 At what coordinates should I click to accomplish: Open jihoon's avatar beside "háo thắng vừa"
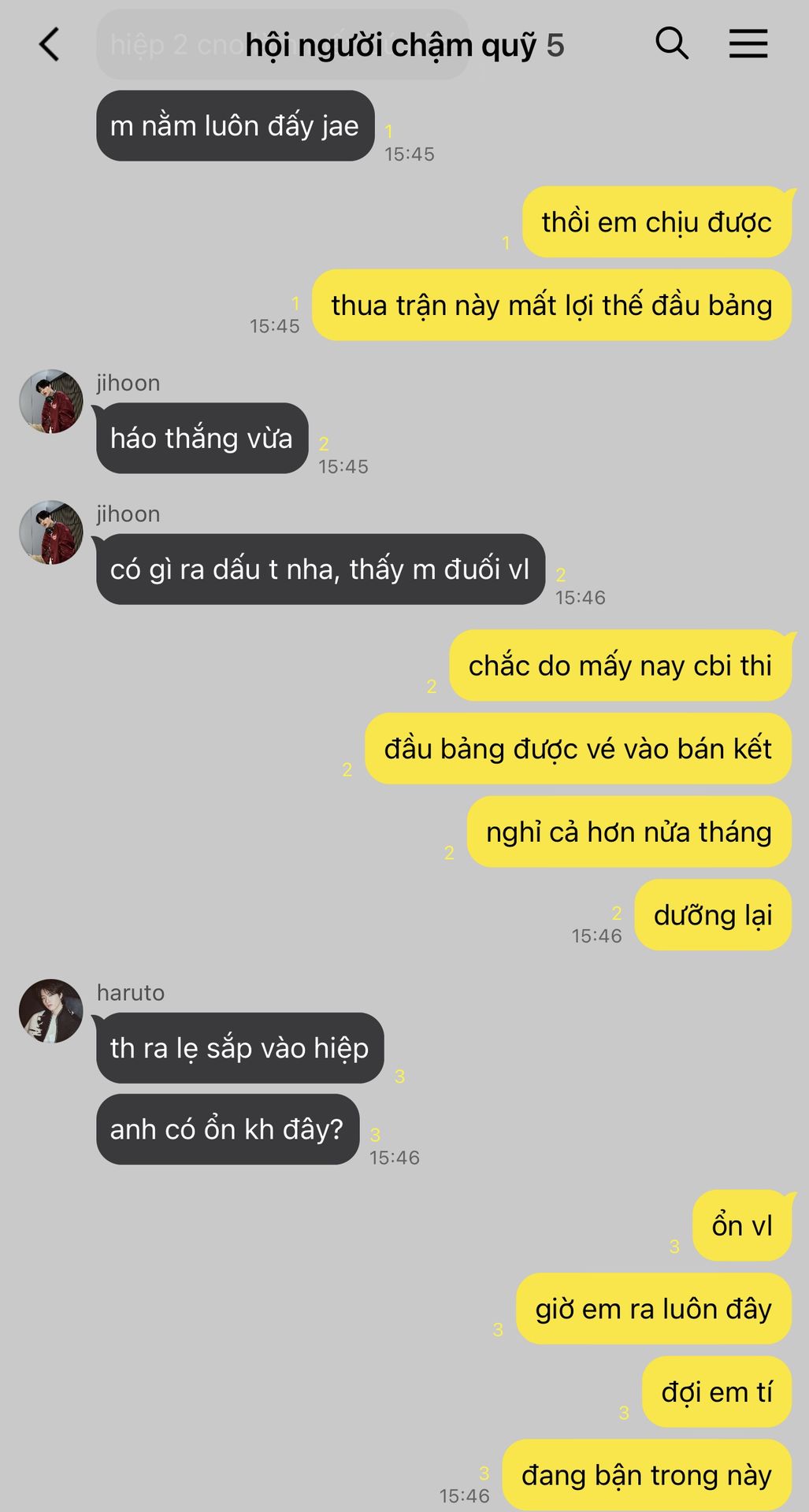point(51,402)
